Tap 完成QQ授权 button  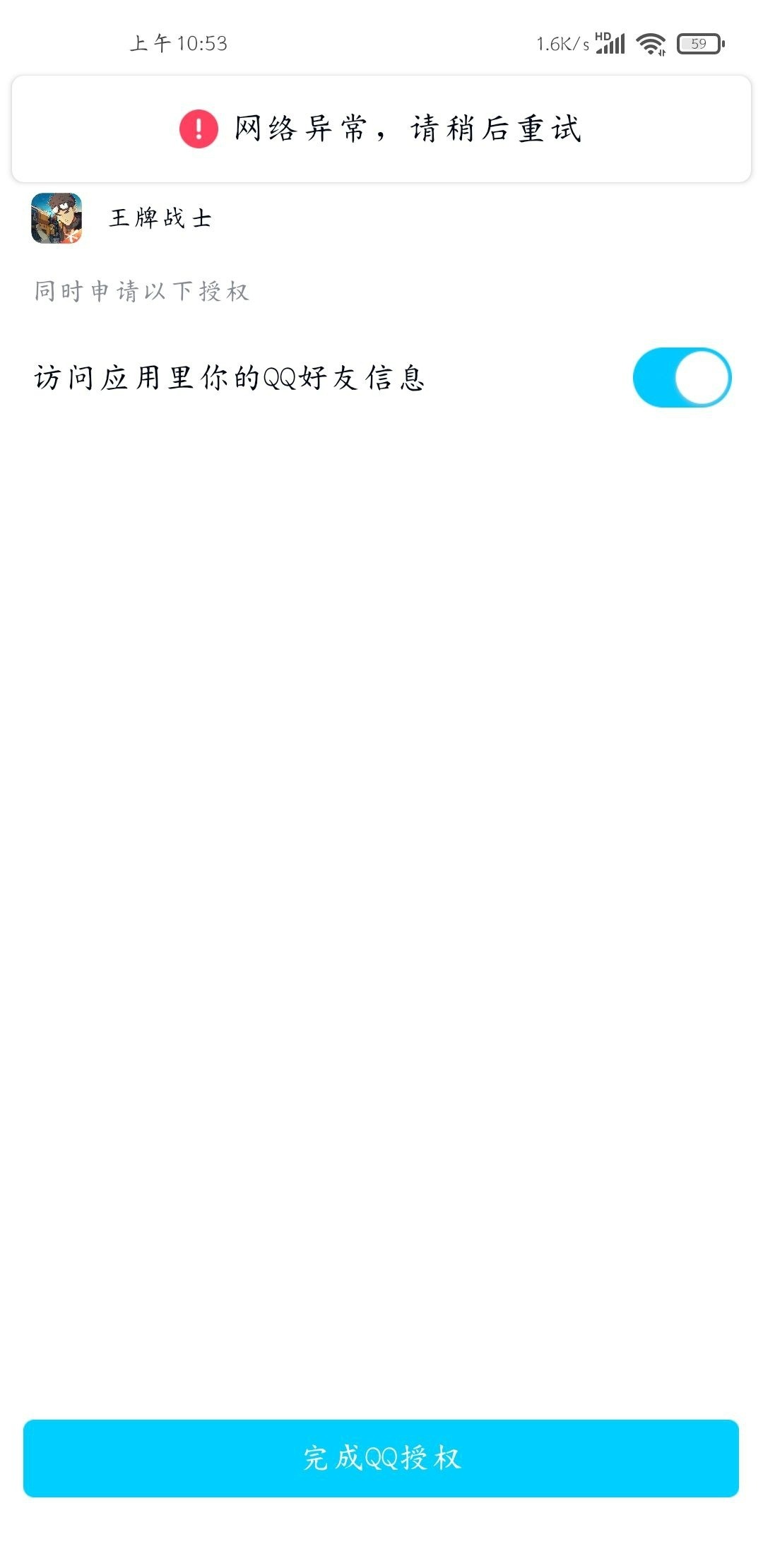381,1458
